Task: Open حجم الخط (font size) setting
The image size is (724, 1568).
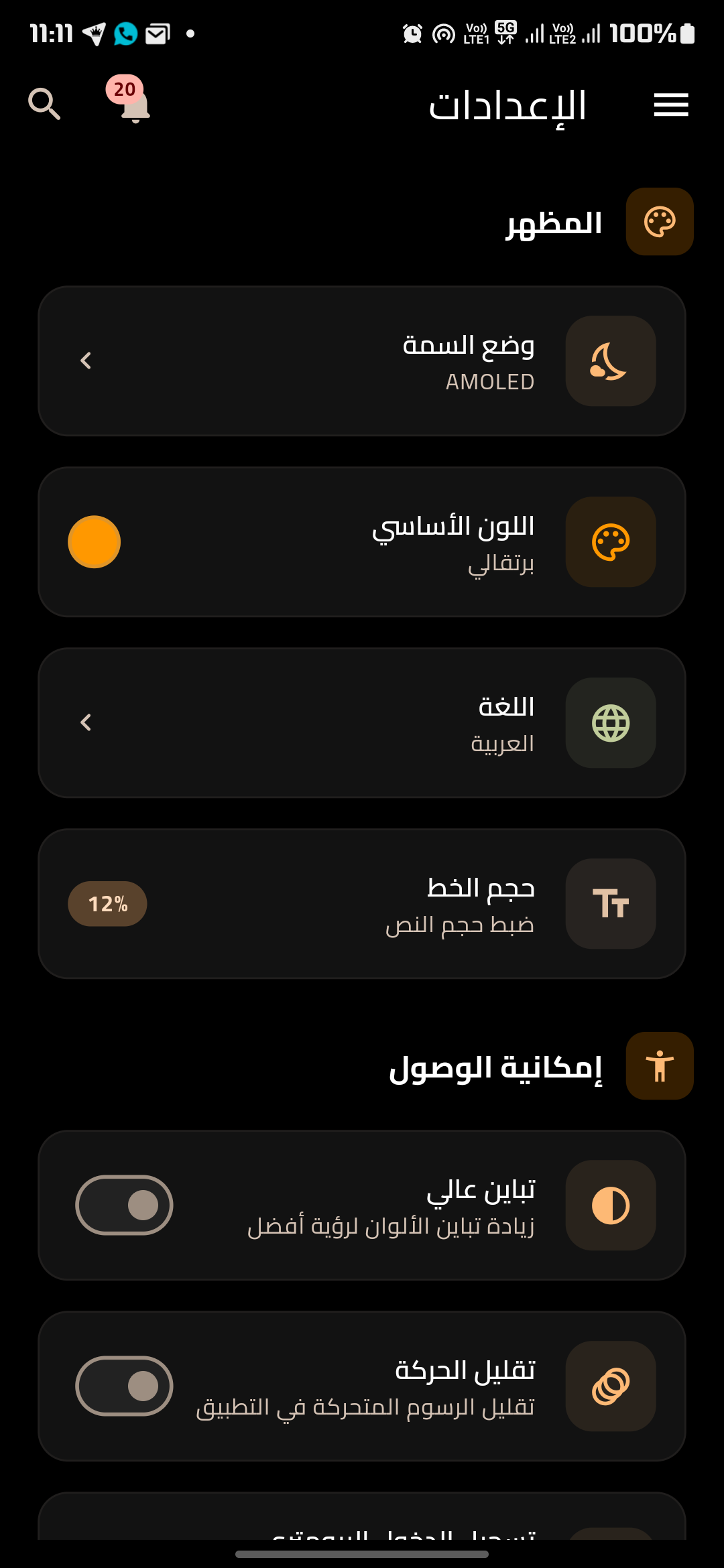Action: tap(362, 904)
